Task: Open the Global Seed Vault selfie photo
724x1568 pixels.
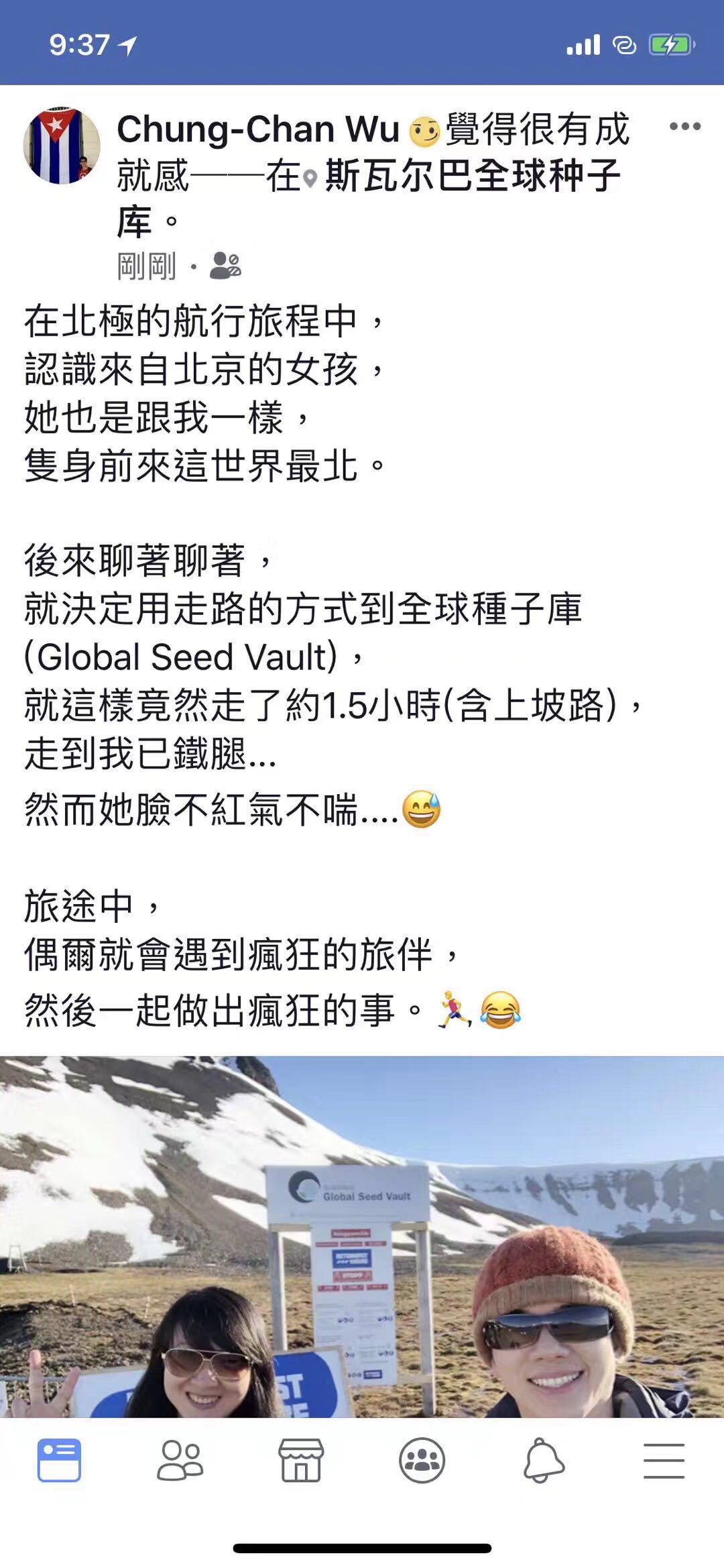Action: coord(362,1237)
